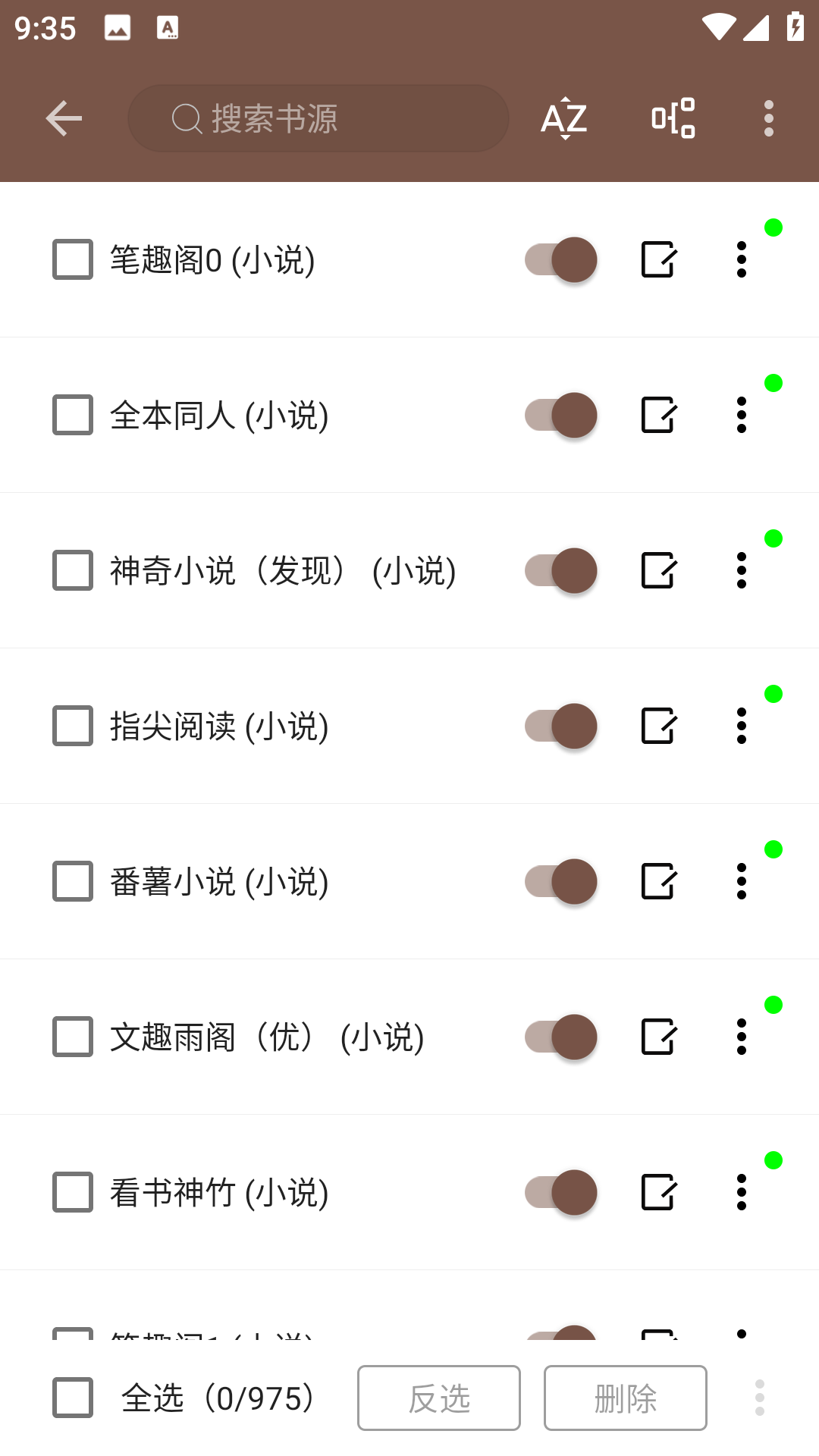
Task: Open the bottom-right more options menu
Action: [x=758, y=1398]
